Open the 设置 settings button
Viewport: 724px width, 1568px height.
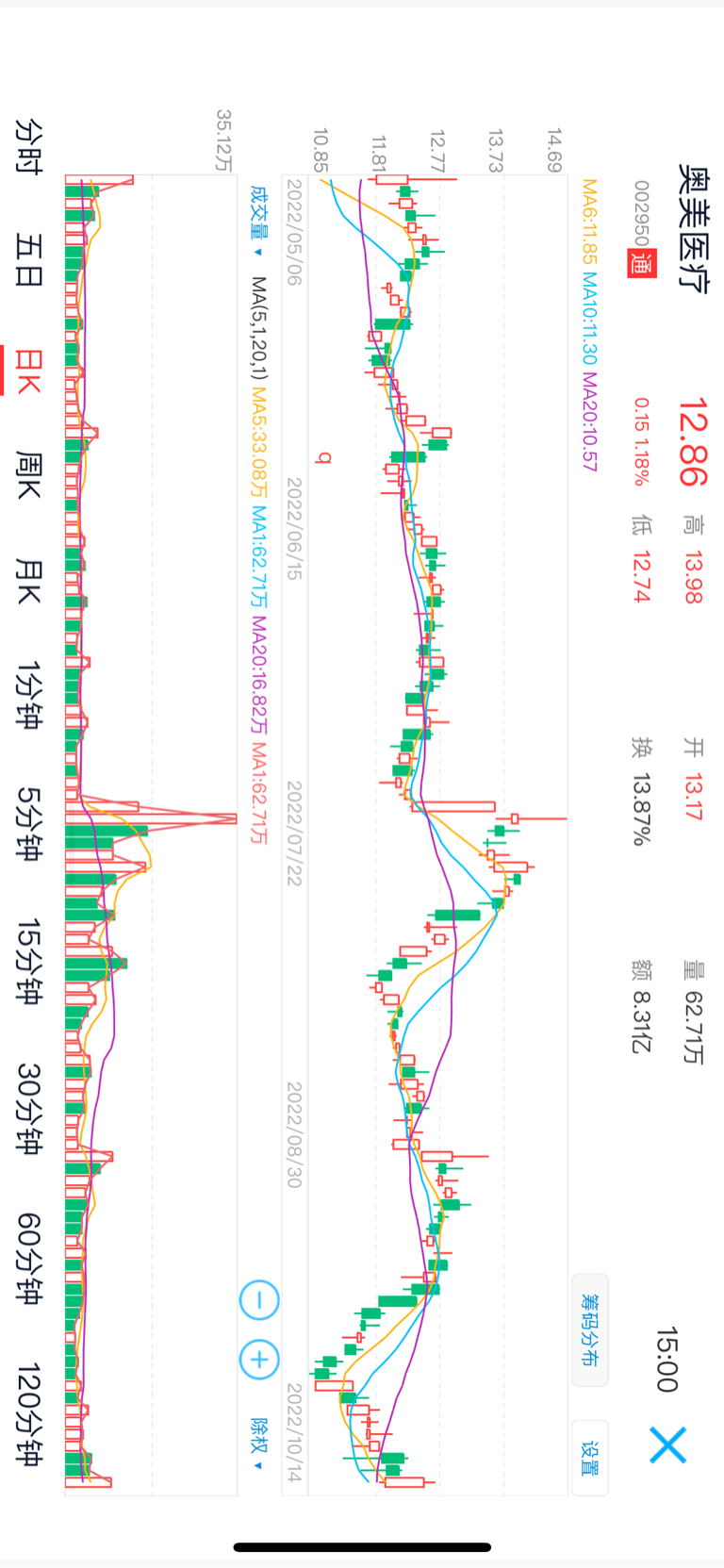[x=590, y=1458]
